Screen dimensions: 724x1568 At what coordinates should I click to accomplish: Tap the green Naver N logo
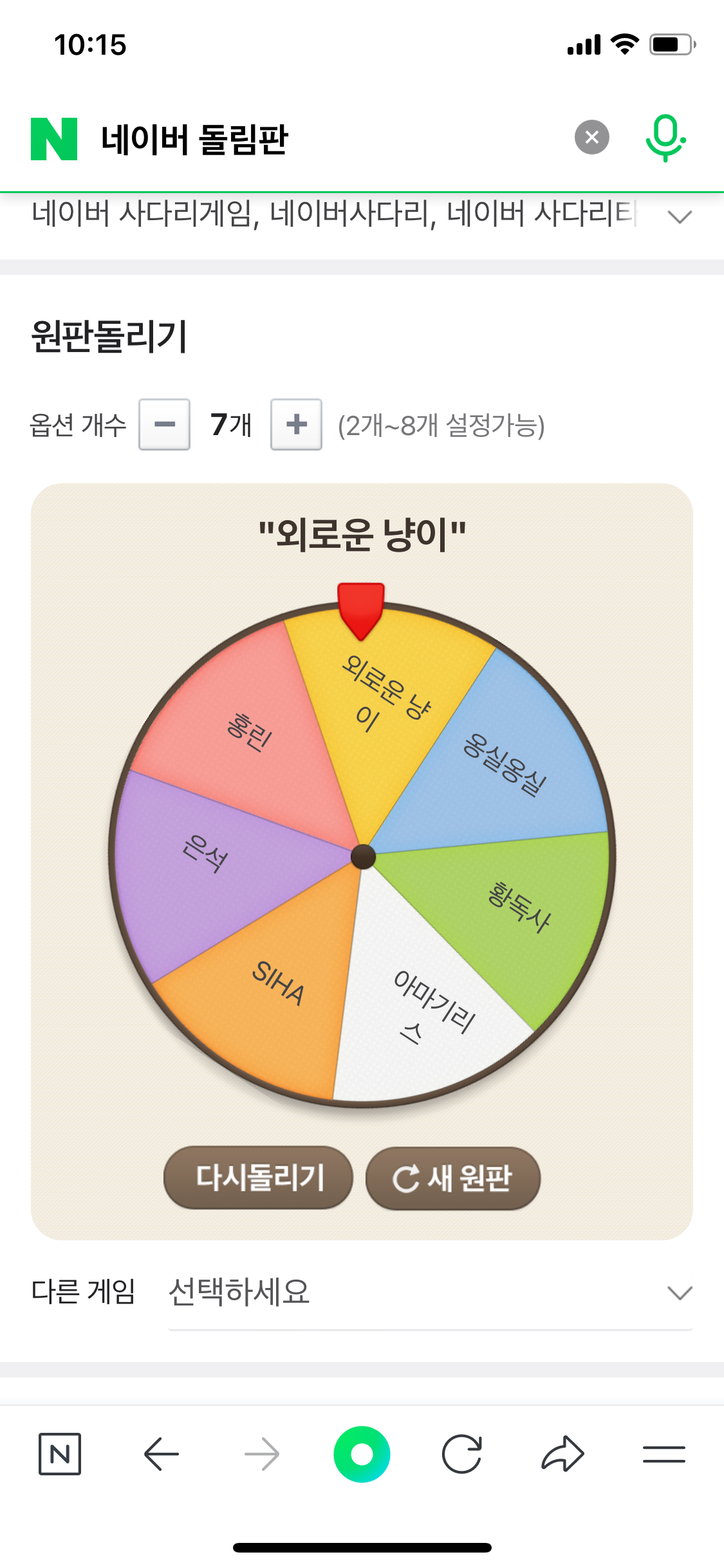pyautogui.click(x=54, y=138)
